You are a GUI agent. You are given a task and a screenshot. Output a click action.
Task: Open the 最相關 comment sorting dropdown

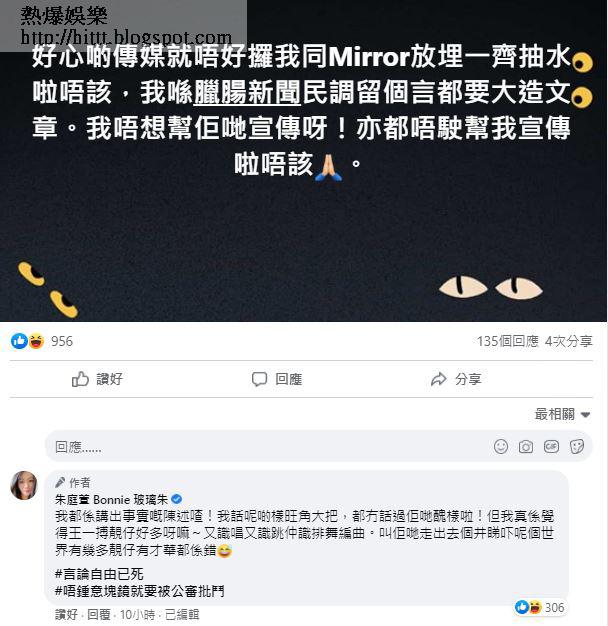[x=562, y=414]
